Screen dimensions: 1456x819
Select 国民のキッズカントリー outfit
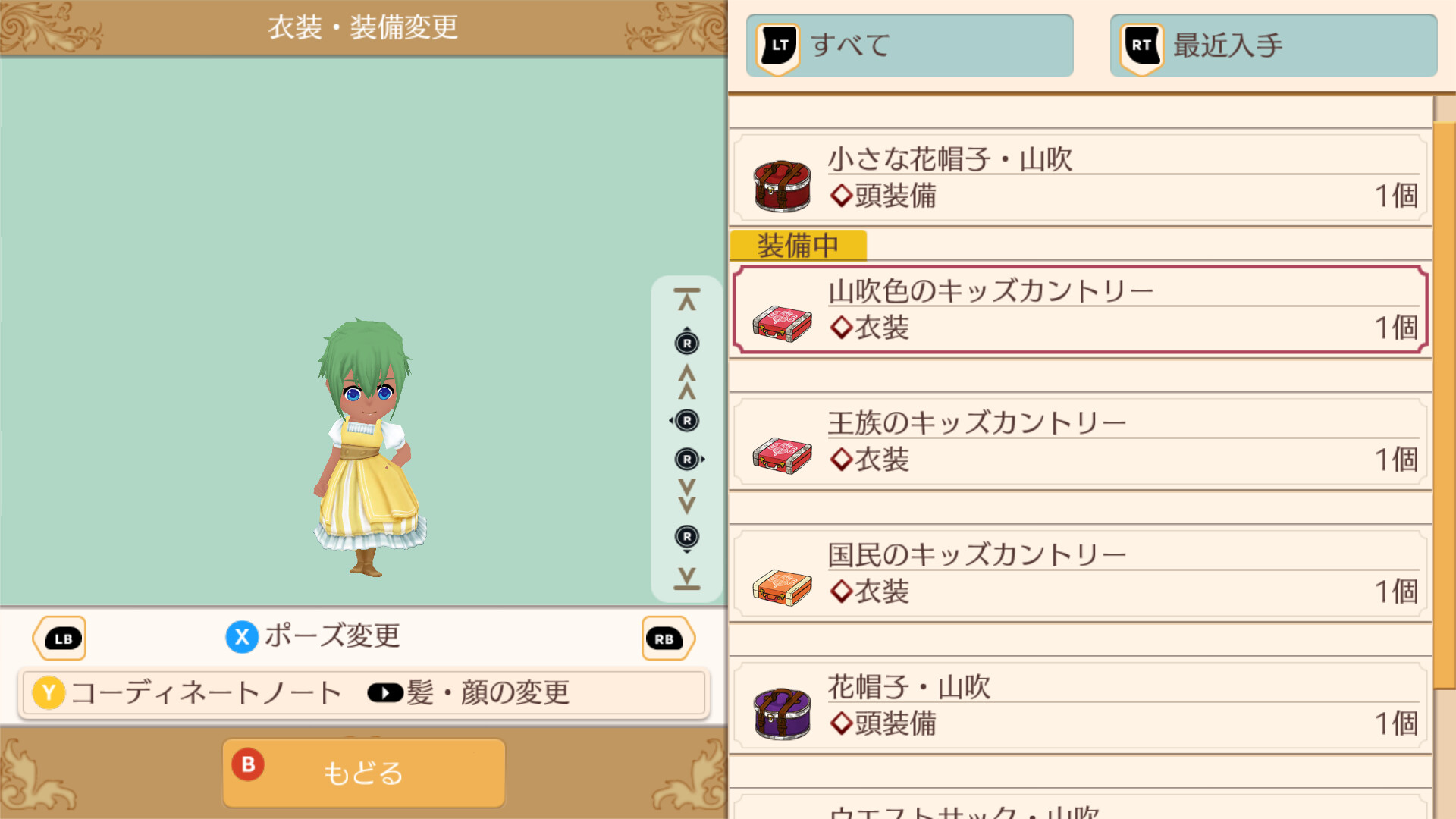click(1081, 574)
